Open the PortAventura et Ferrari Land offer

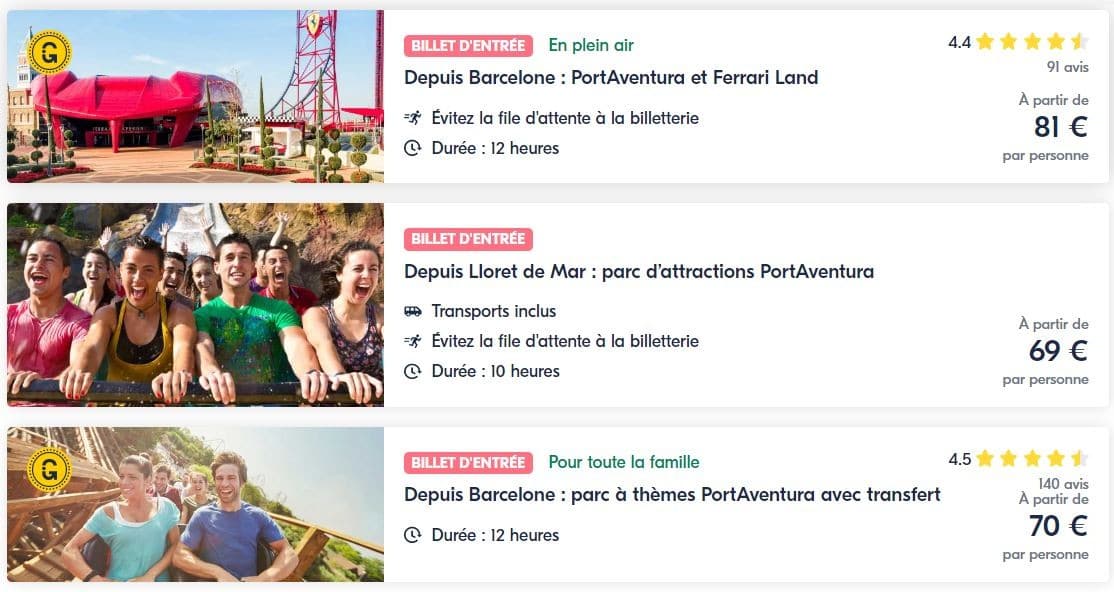[610, 78]
